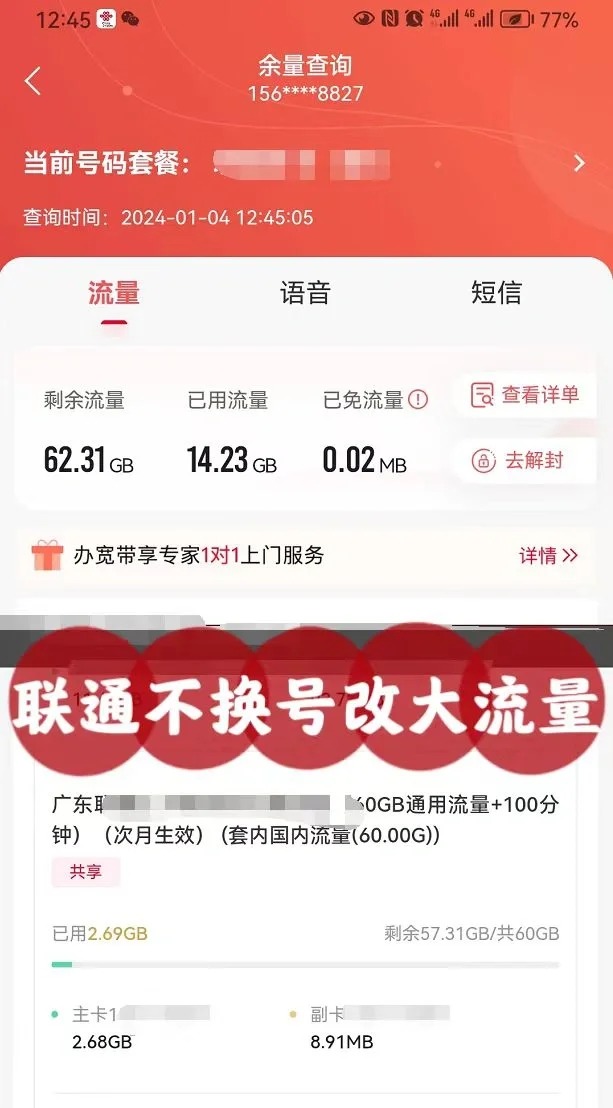The width and height of the screenshot is (613, 1108).
Task: Show info about 已免流量
Action: coord(418,400)
